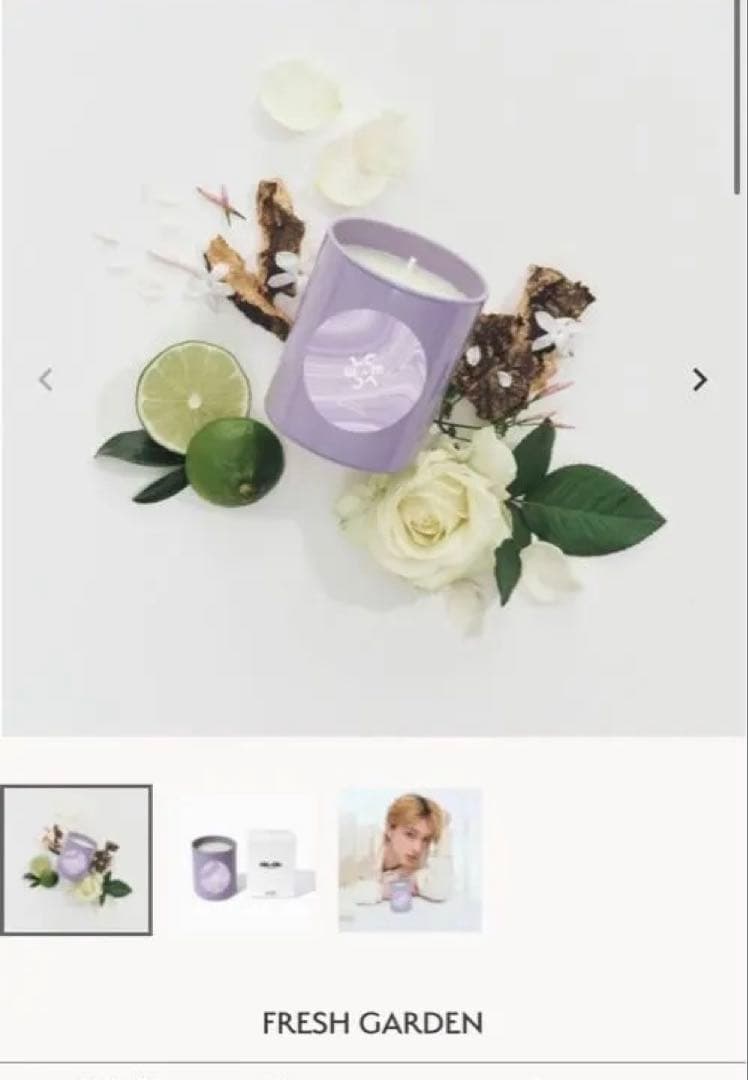Open the thumbnail showing the blond model
748x1080 pixels.
pyautogui.click(x=410, y=860)
